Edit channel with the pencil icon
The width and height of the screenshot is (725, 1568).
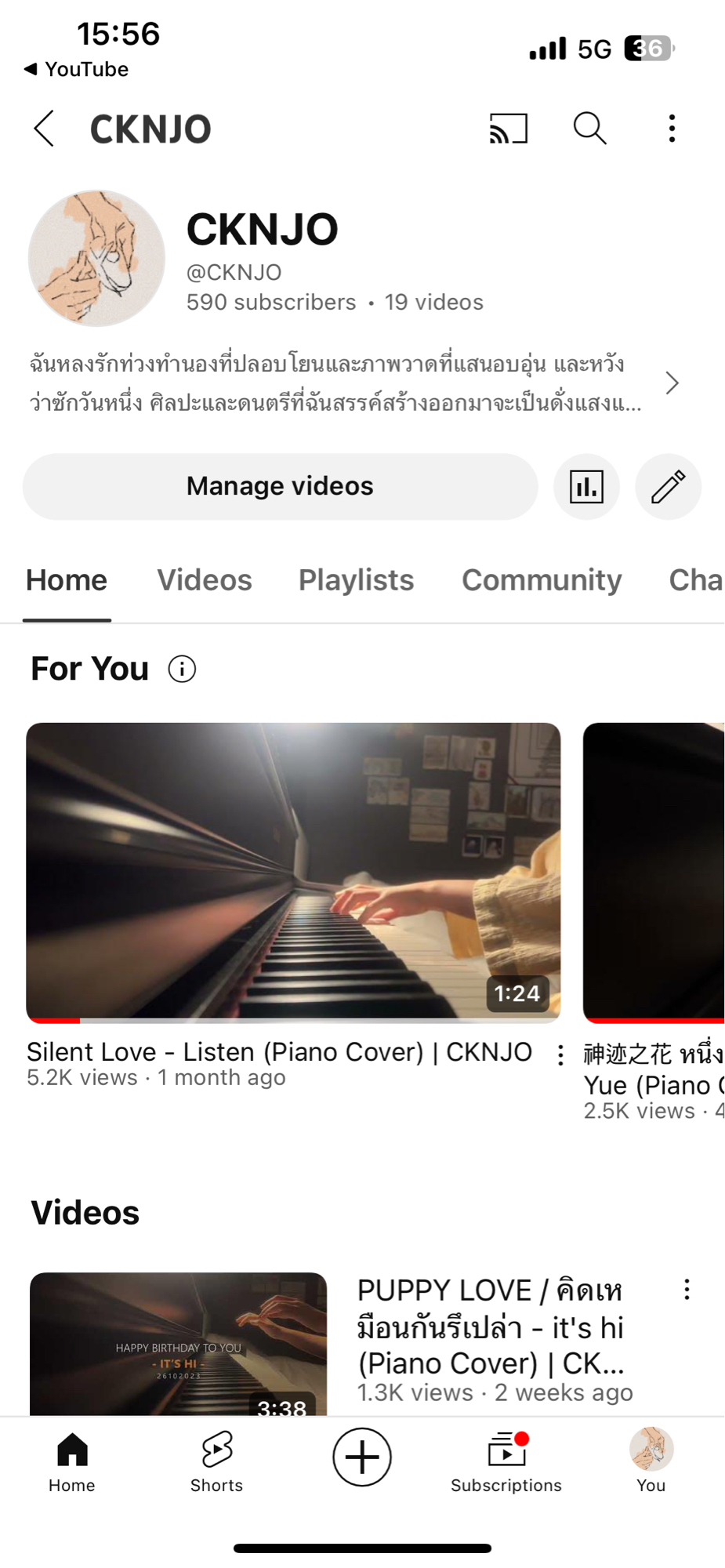click(668, 487)
